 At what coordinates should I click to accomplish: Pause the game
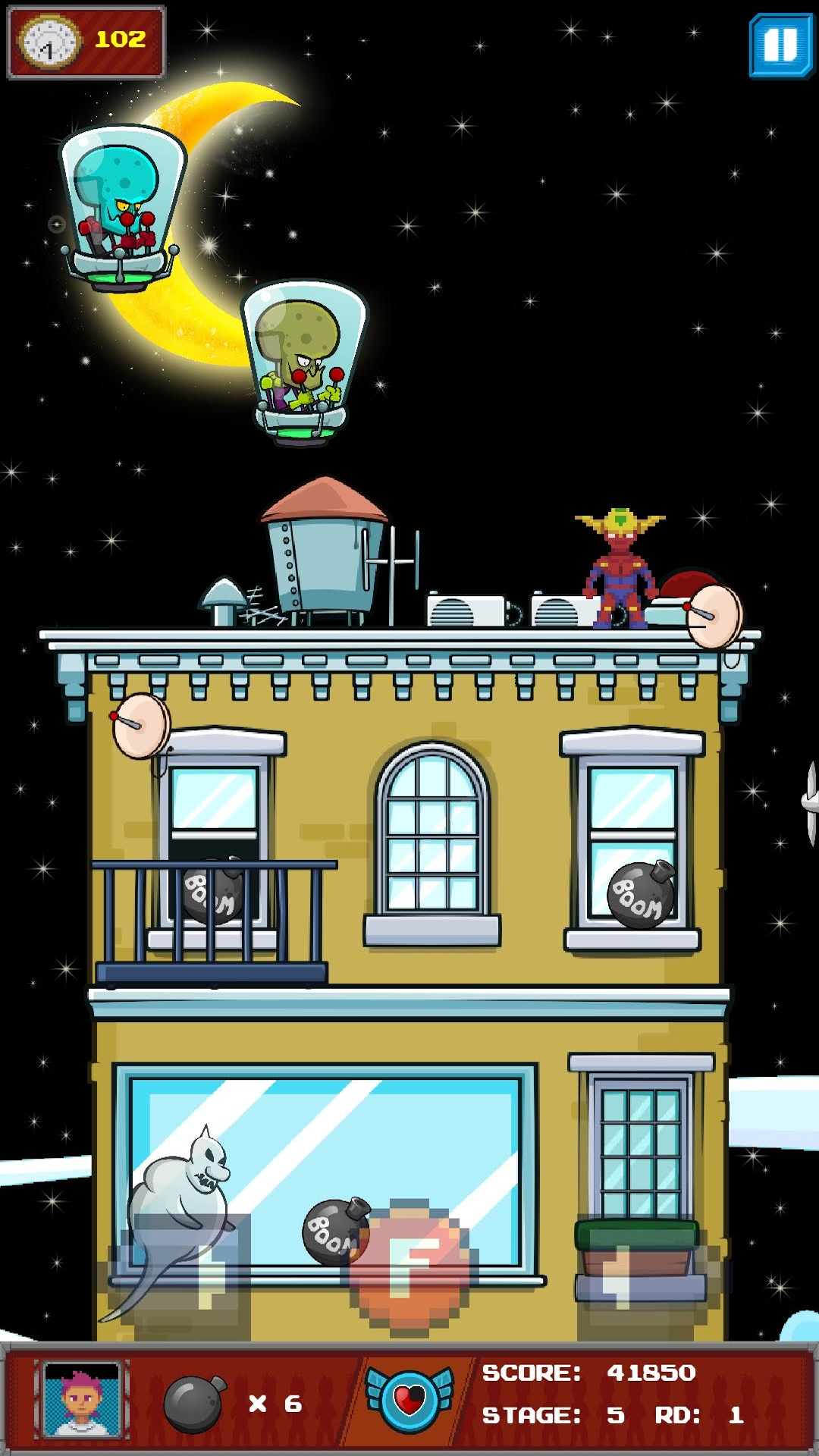point(780,45)
